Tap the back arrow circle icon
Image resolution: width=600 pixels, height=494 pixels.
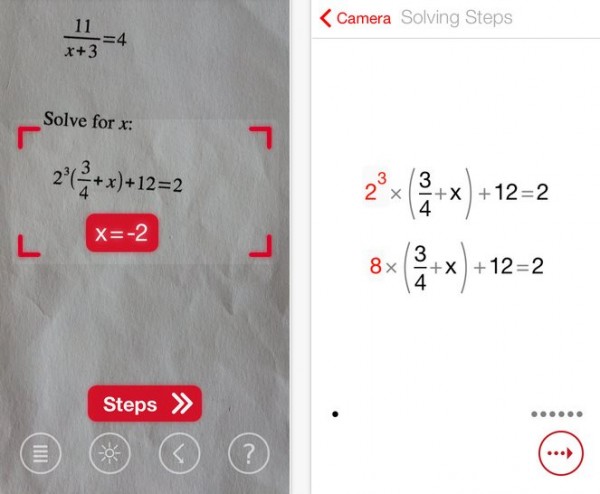178,454
